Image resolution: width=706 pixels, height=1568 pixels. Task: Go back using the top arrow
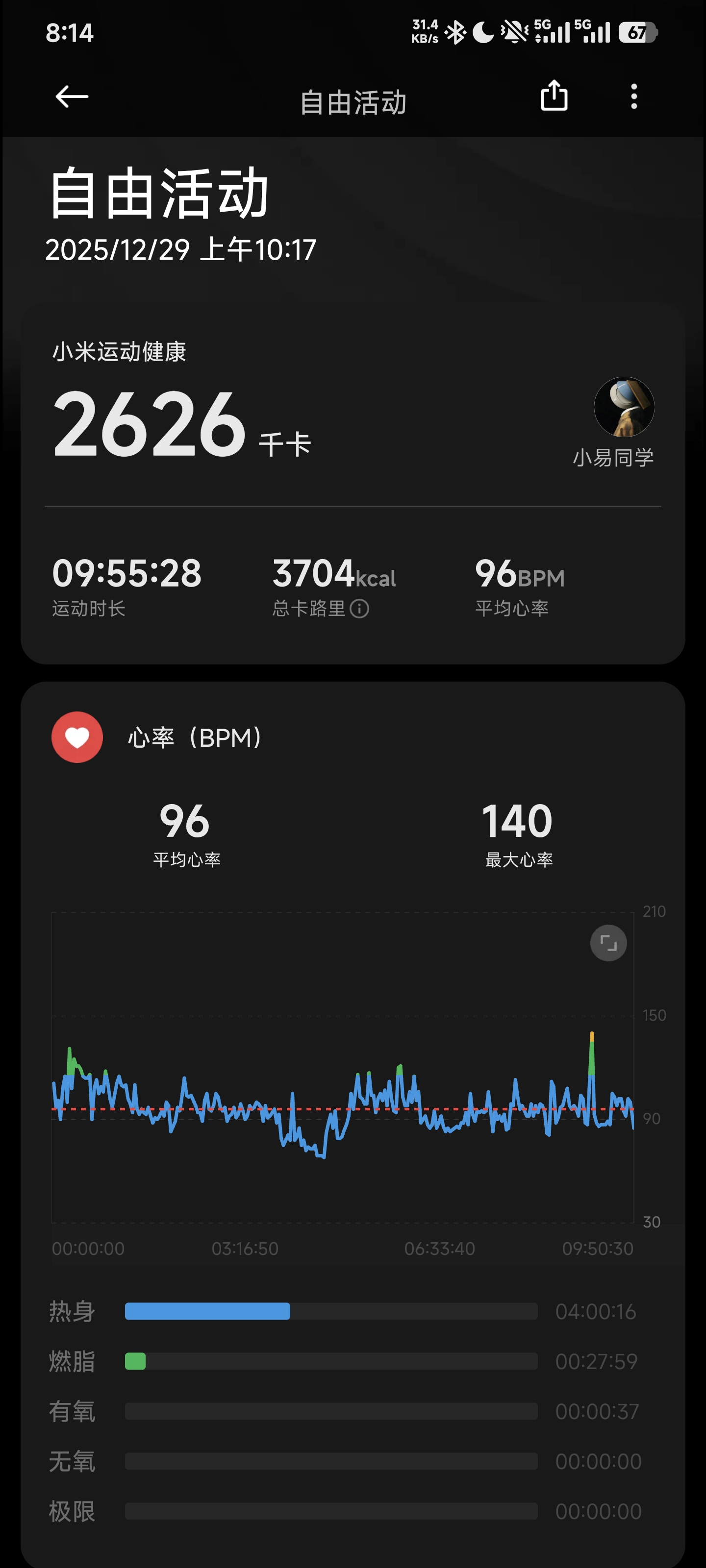[x=72, y=96]
